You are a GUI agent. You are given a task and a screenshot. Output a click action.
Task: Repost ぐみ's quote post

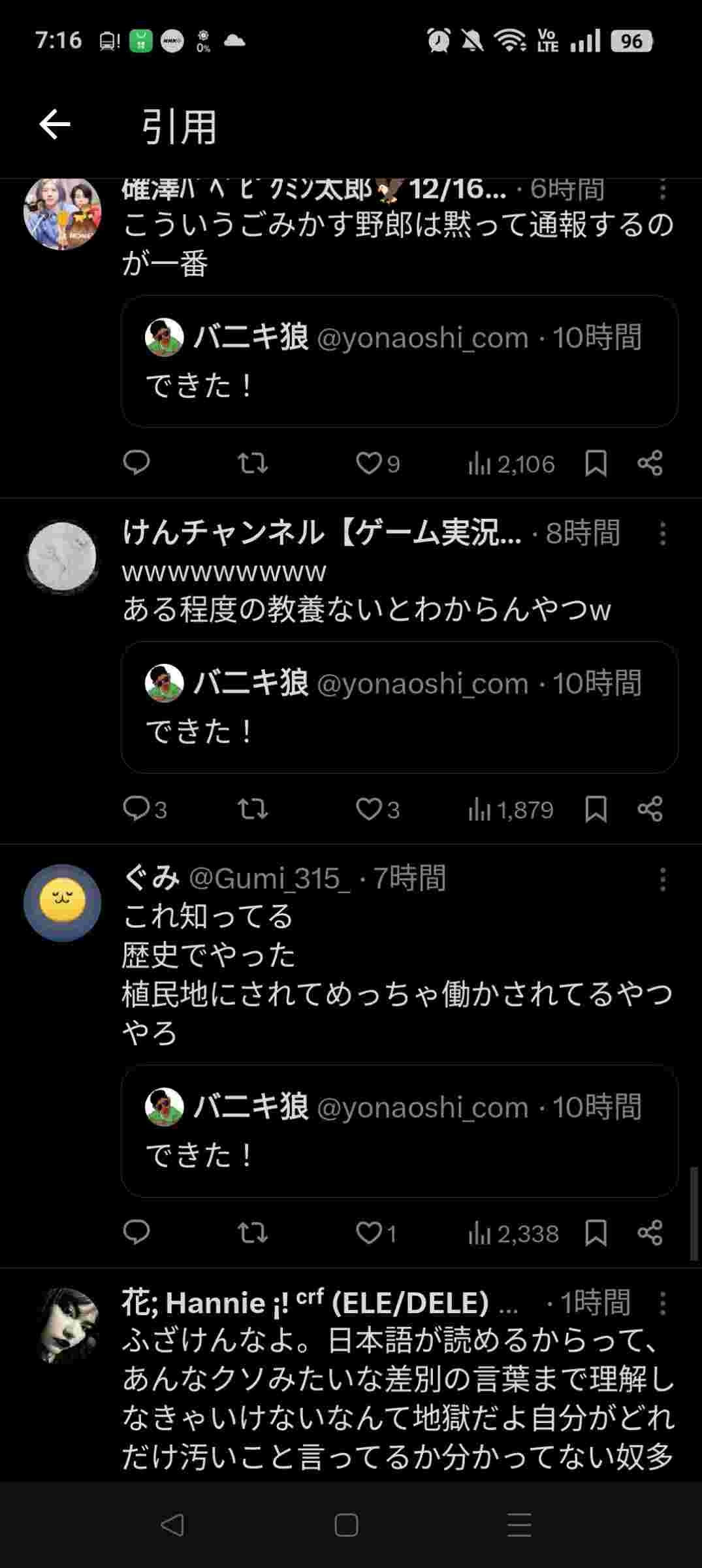pos(252,1233)
